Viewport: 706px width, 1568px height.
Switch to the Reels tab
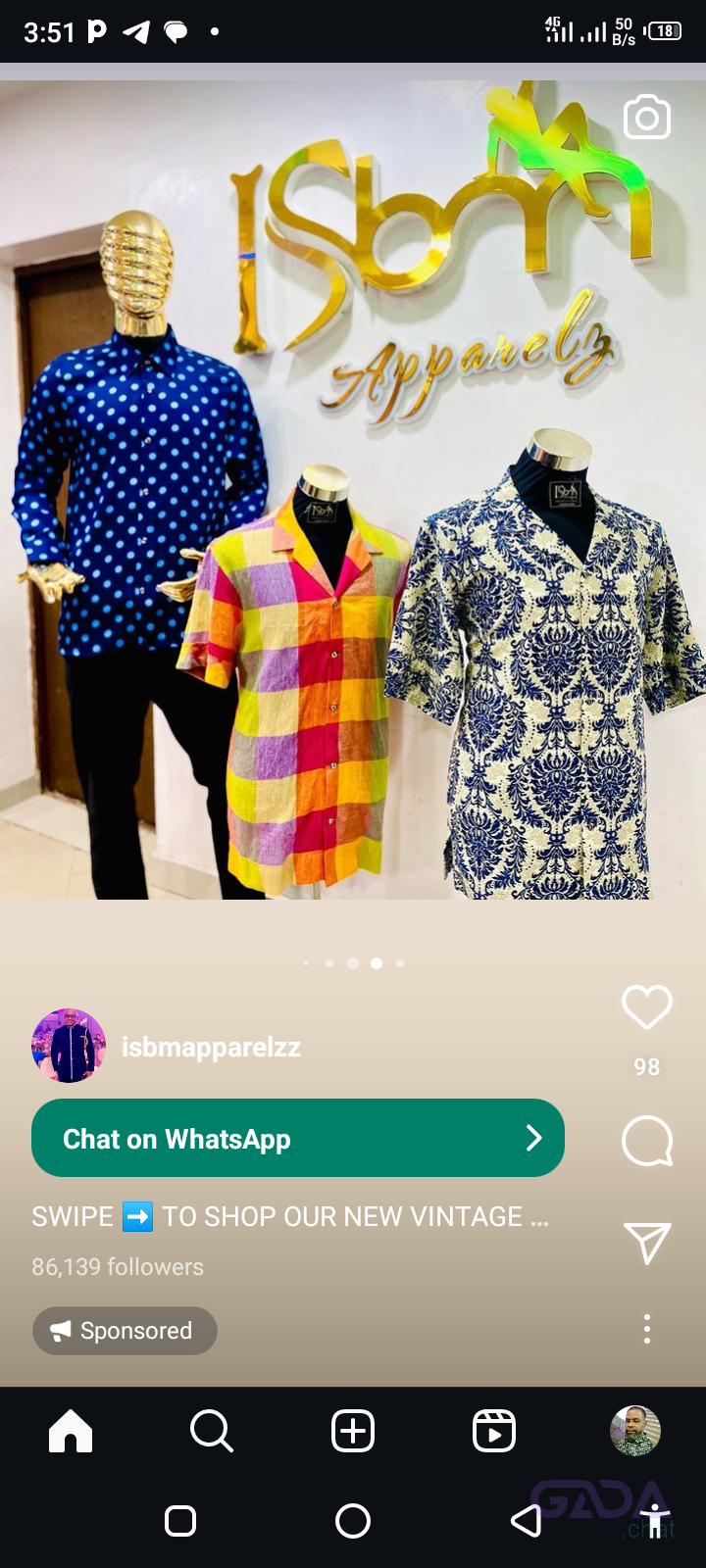[494, 1431]
